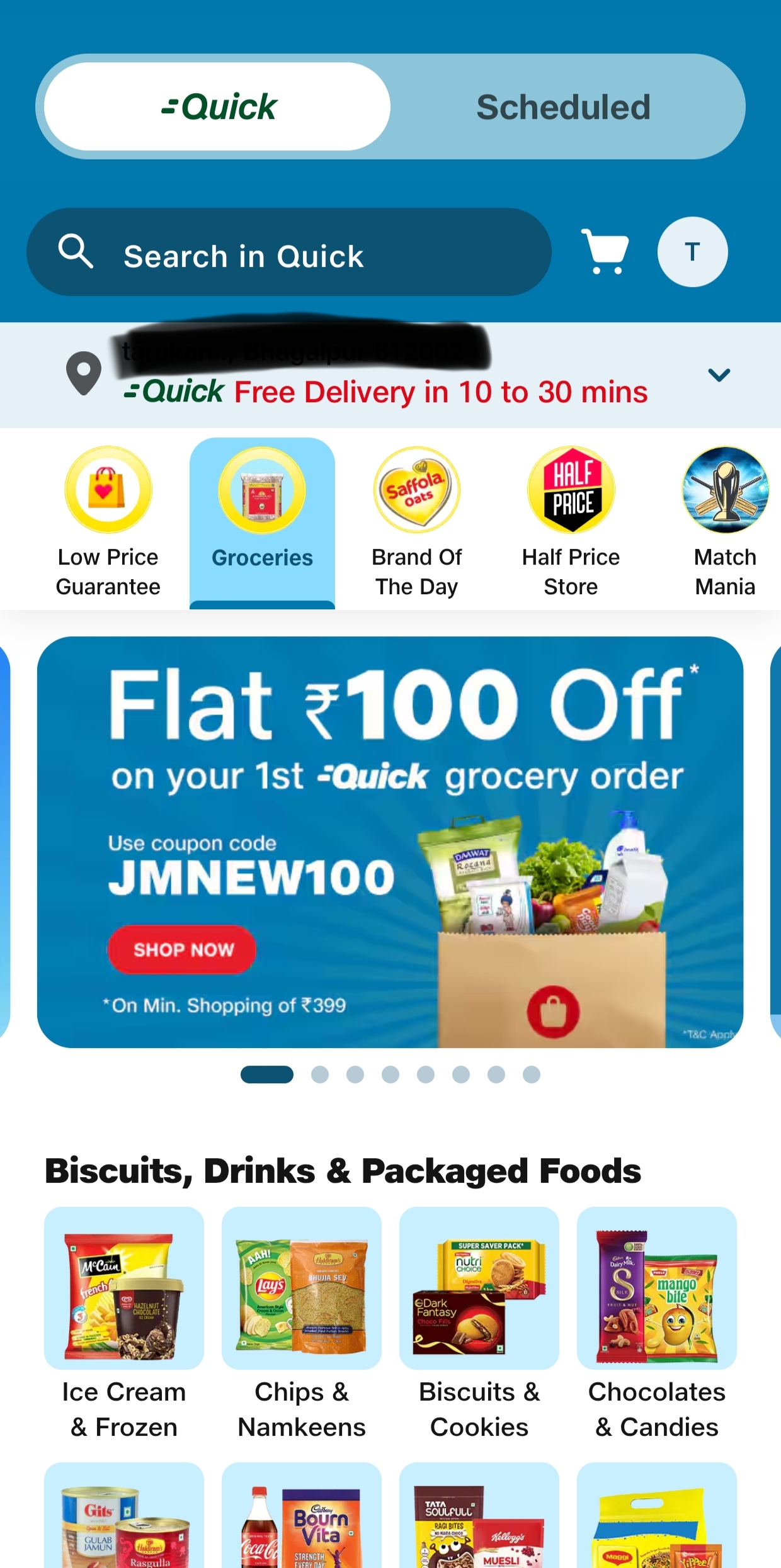View Biscuits & Cookies category

click(x=479, y=1322)
